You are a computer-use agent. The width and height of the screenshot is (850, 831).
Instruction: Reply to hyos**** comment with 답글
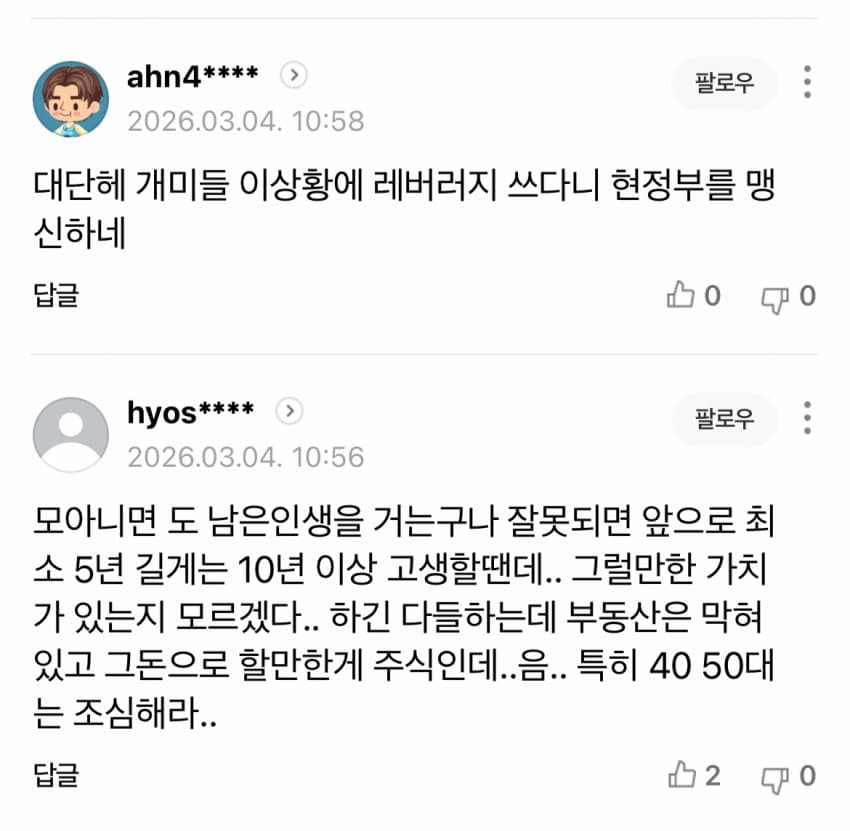[x=56, y=774]
